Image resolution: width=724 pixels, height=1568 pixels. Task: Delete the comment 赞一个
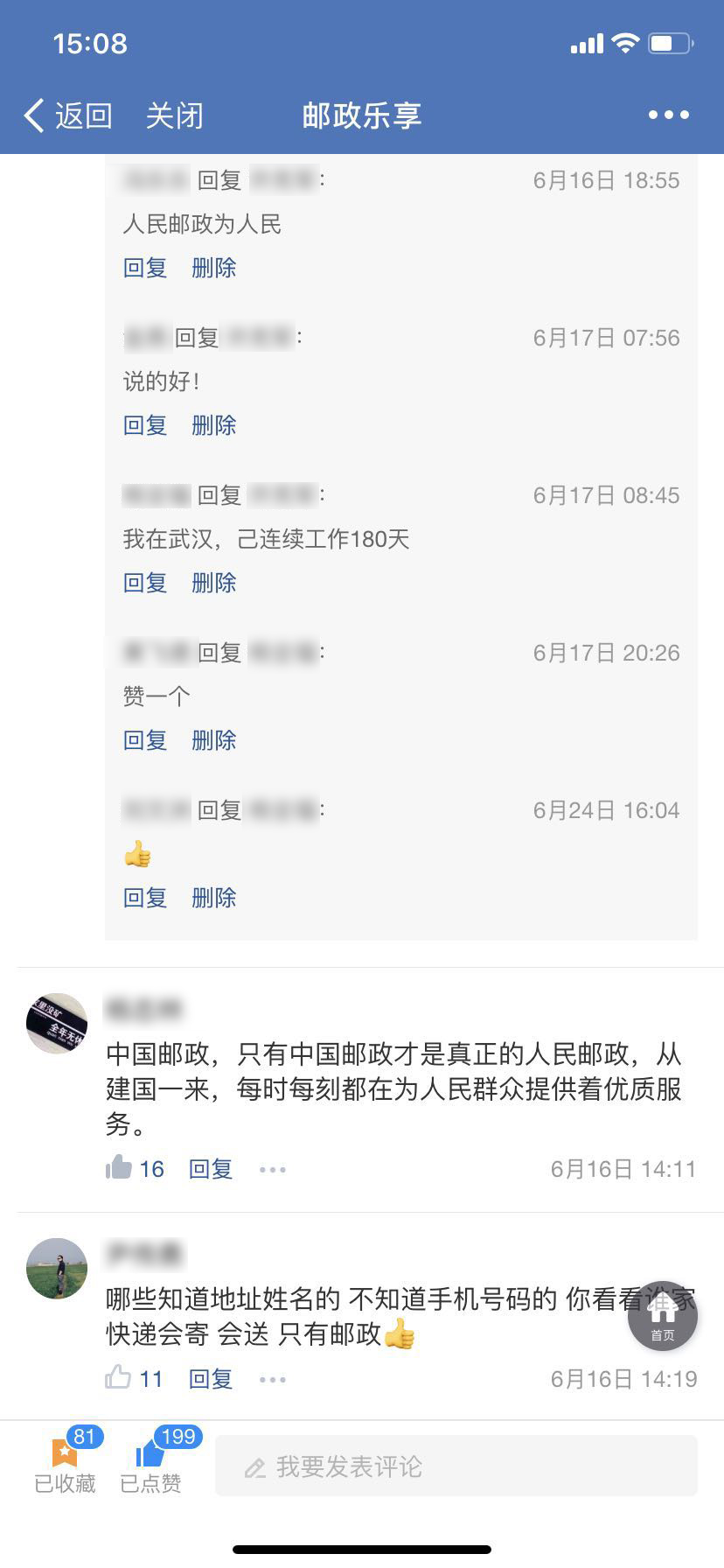pyautogui.click(x=213, y=740)
